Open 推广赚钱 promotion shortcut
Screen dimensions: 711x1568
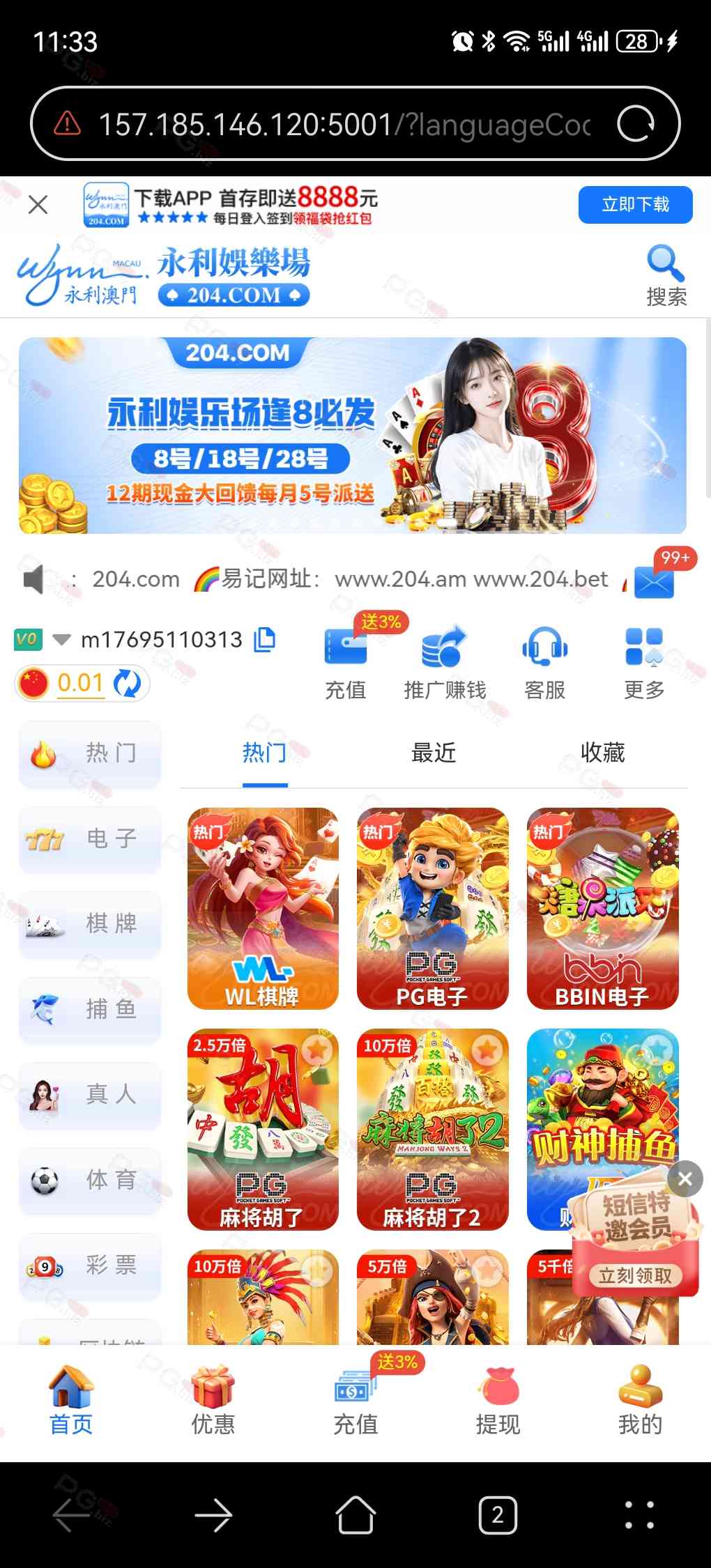coord(445,662)
